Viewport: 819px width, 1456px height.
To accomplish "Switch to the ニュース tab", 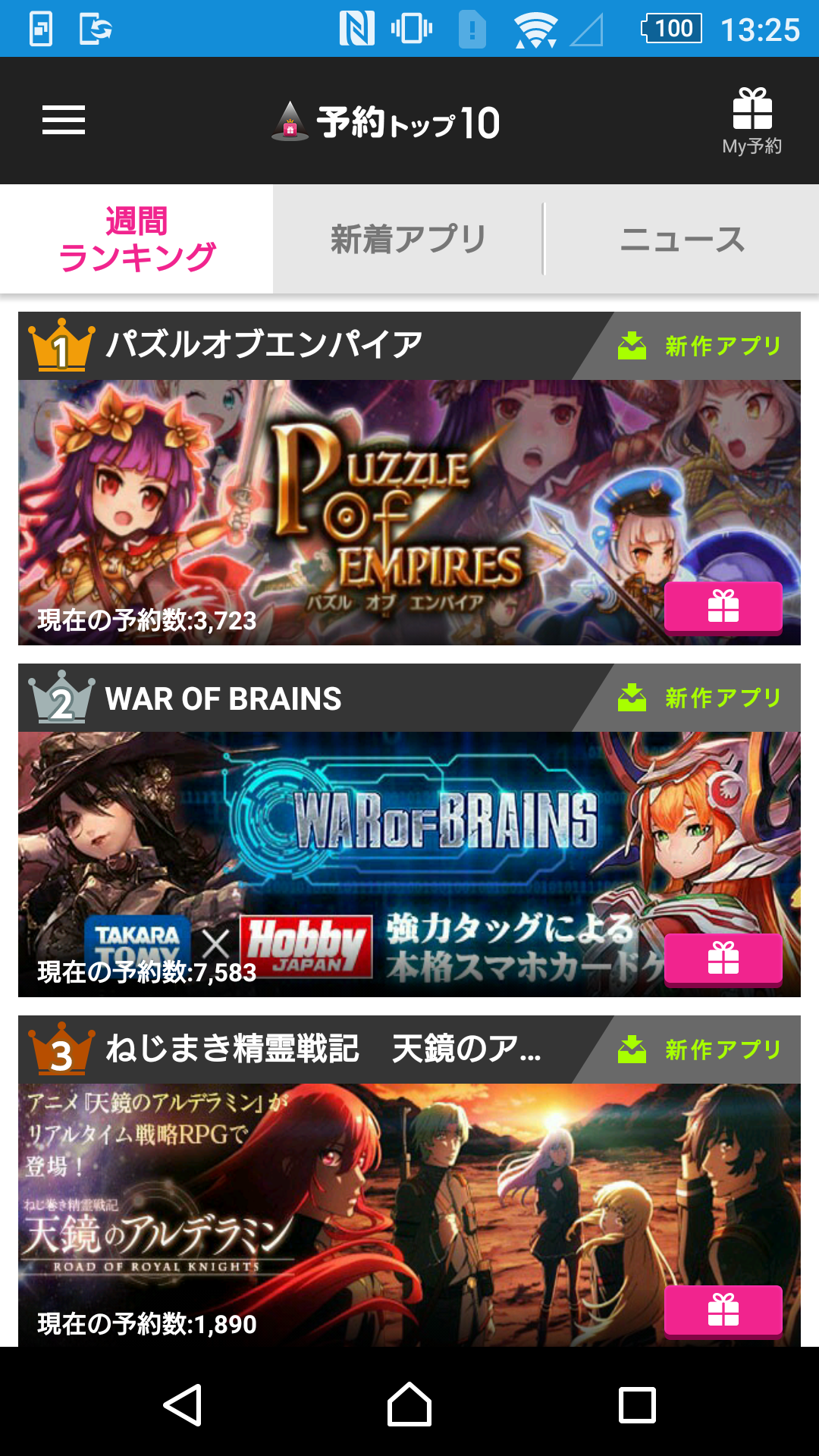I will [x=682, y=239].
